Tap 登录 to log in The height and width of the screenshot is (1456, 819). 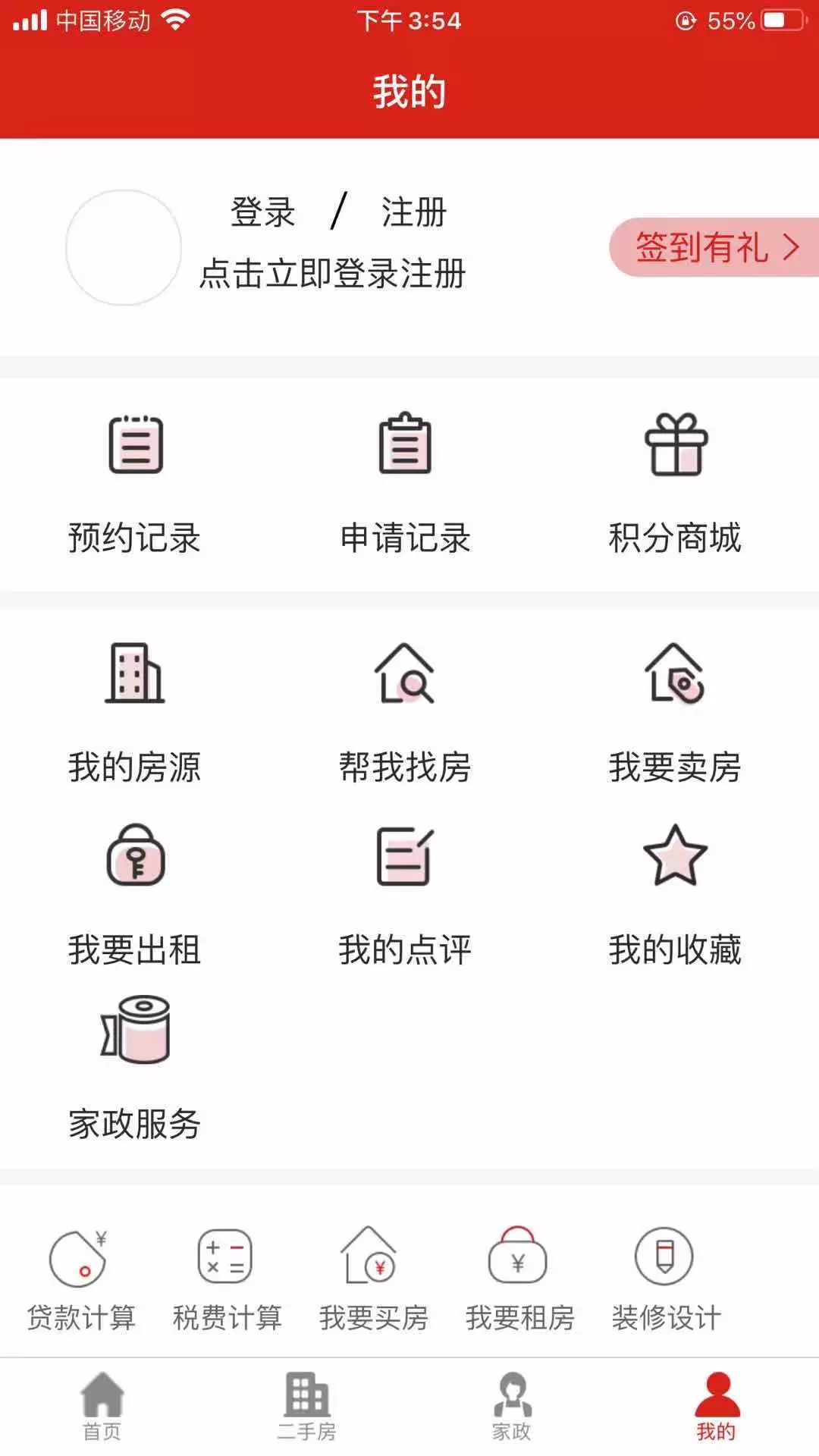(x=262, y=213)
